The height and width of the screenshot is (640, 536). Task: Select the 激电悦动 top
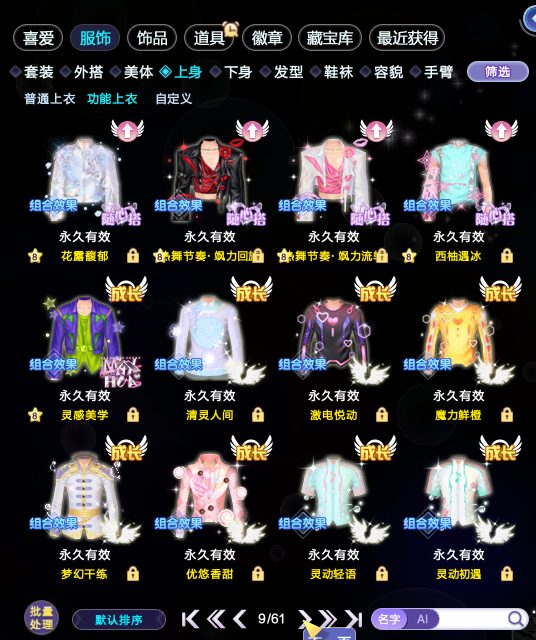pyautogui.click(x=334, y=349)
